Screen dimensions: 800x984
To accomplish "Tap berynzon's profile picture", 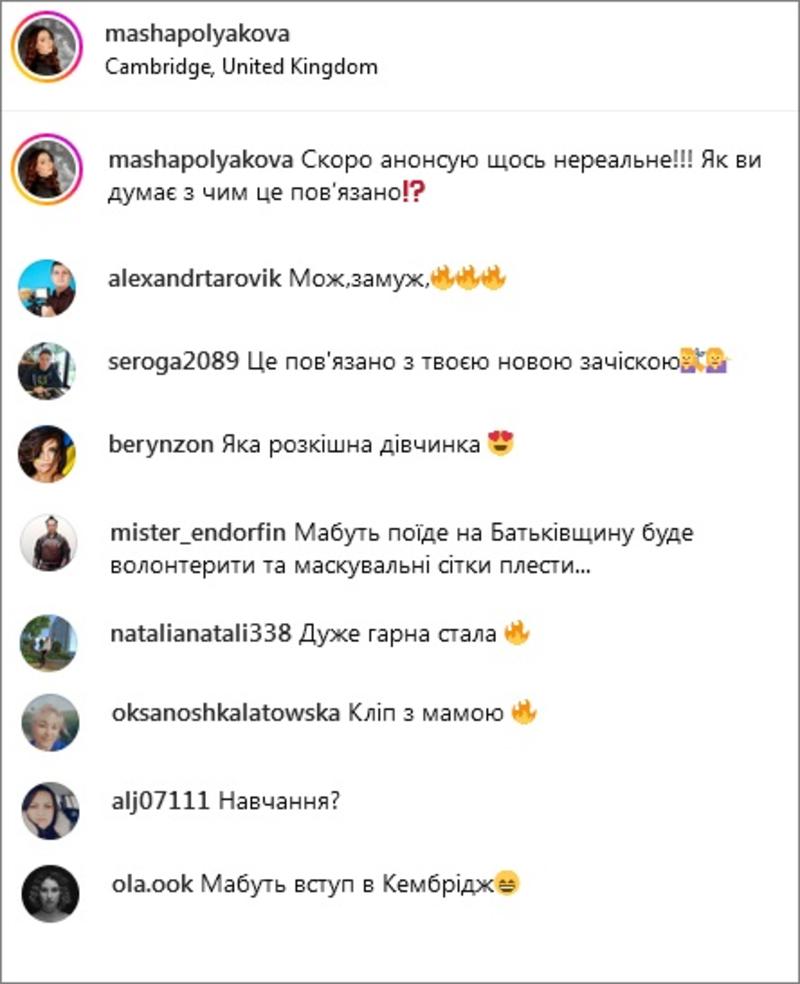I will click(x=48, y=454).
